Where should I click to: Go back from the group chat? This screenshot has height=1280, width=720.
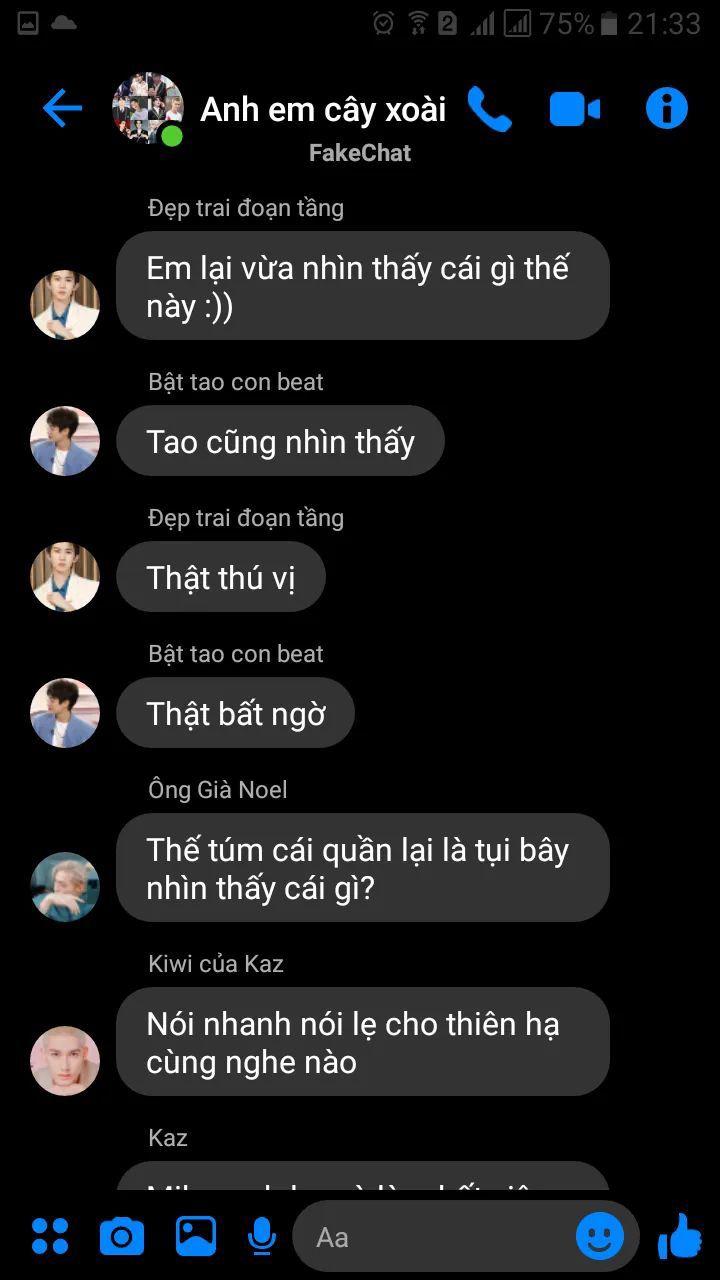(62, 108)
